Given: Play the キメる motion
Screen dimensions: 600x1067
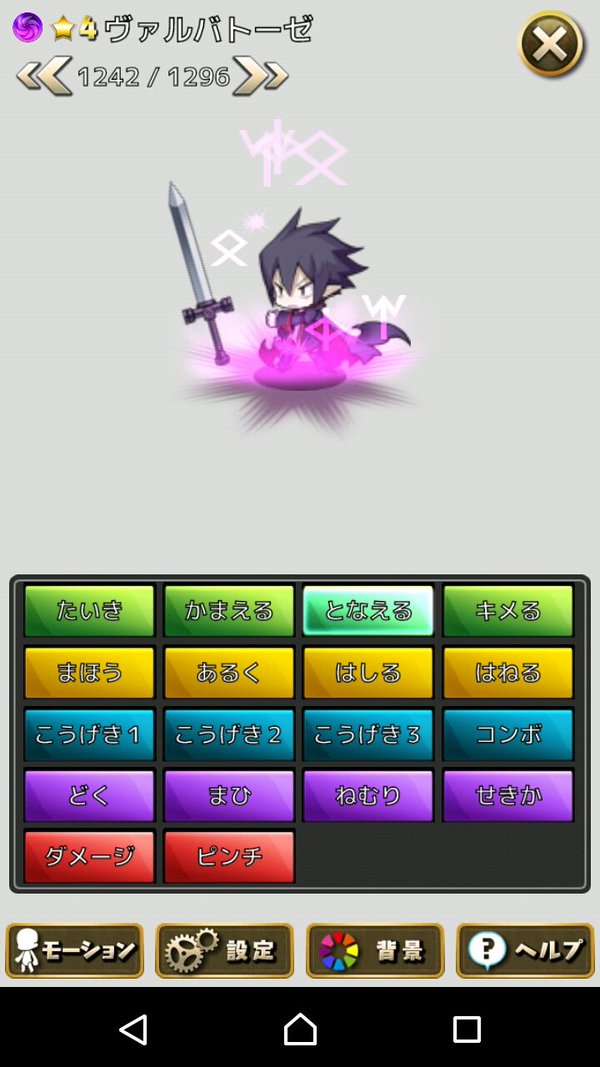Looking at the screenshot, I should point(508,611).
